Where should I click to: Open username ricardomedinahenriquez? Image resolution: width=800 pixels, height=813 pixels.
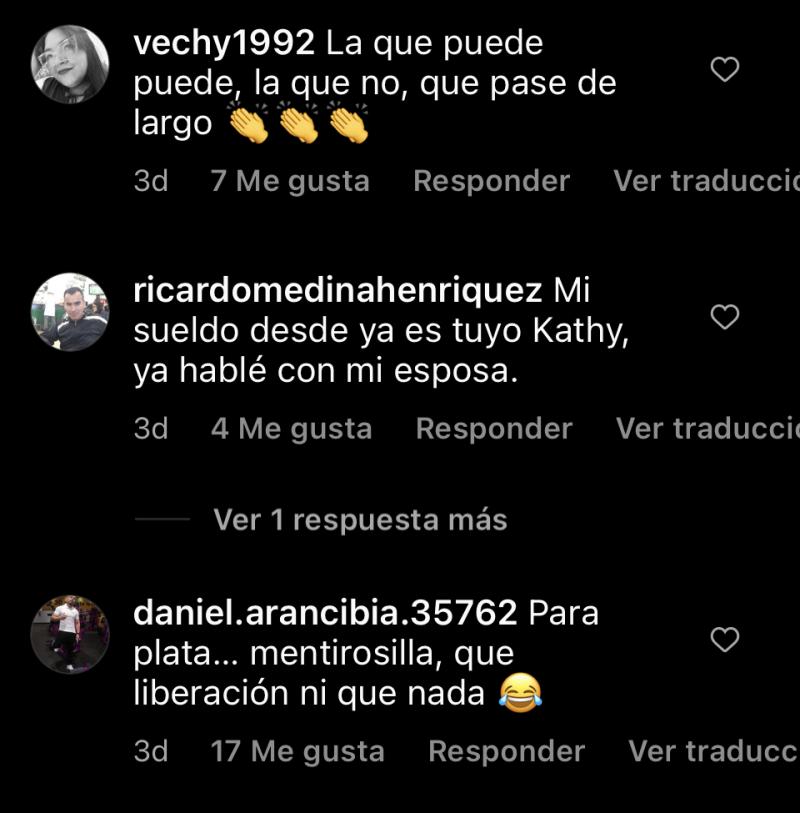pyautogui.click(x=338, y=291)
